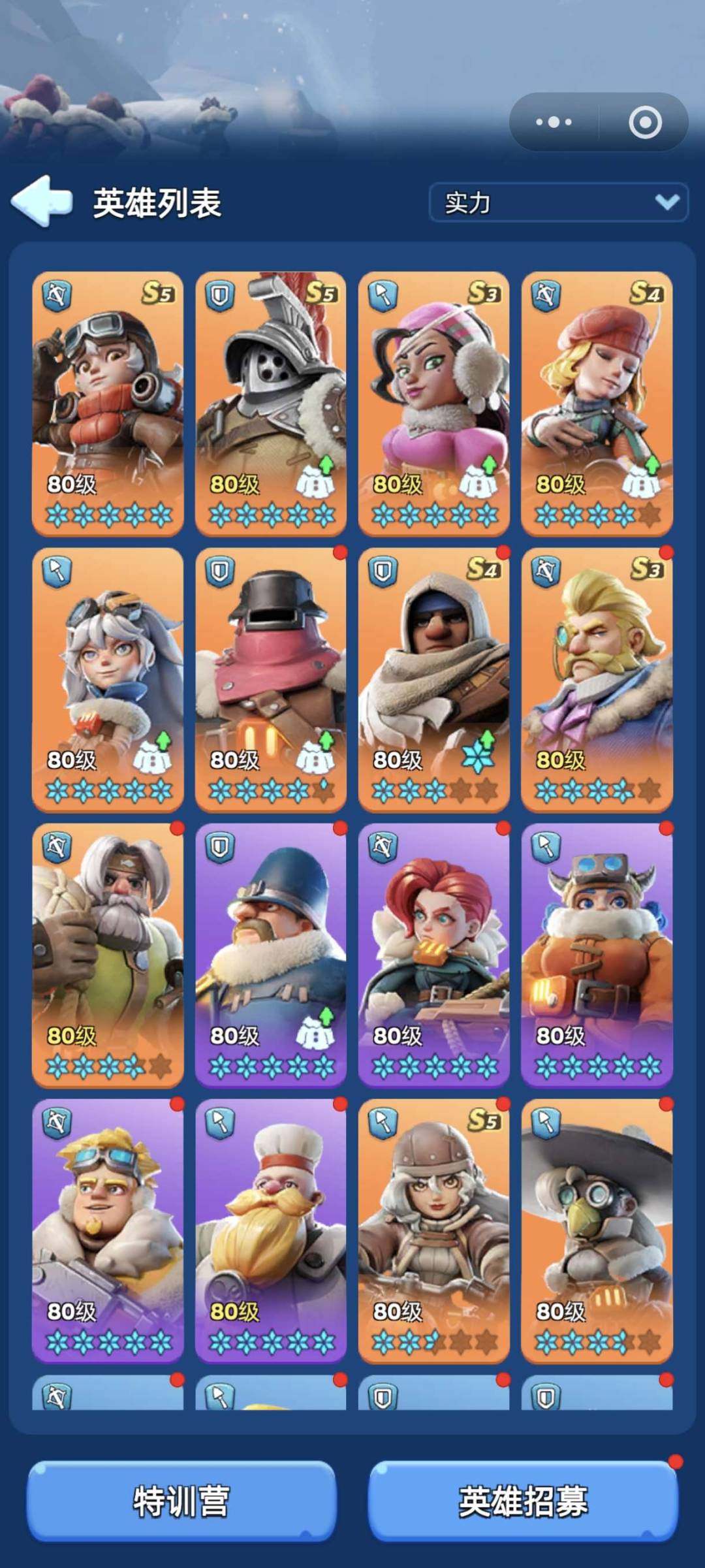Open the mini-program three-dot menu

coord(554,122)
